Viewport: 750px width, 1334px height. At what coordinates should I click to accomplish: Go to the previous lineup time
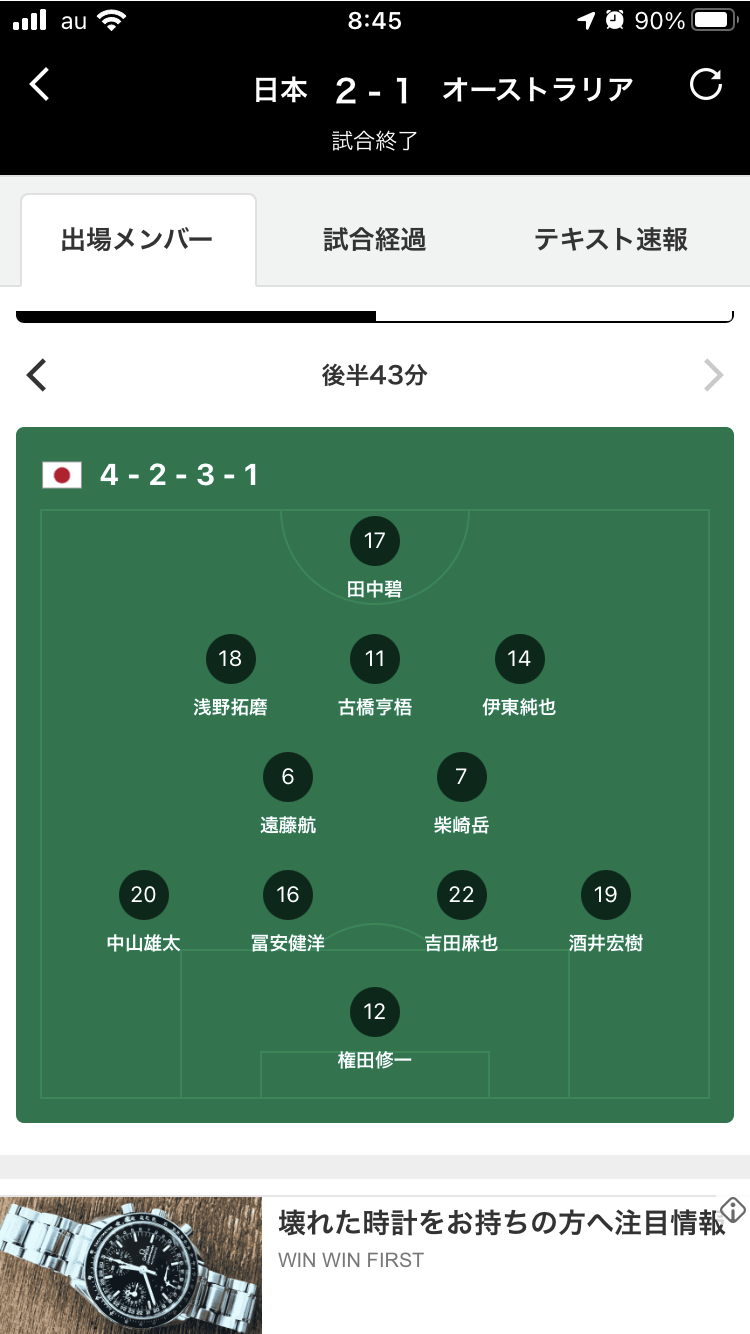(x=37, y=376)
